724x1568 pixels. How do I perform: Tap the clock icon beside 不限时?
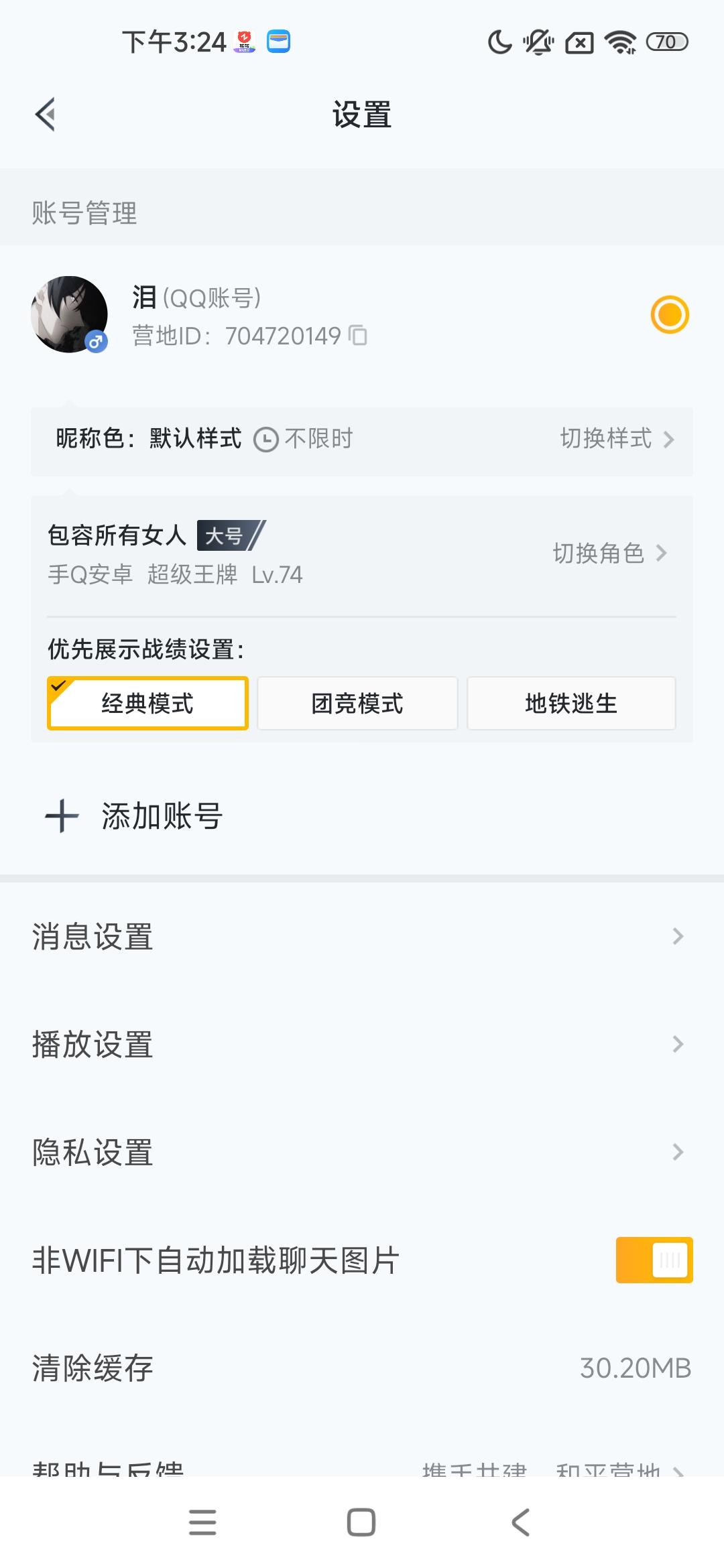pos(265,439)
